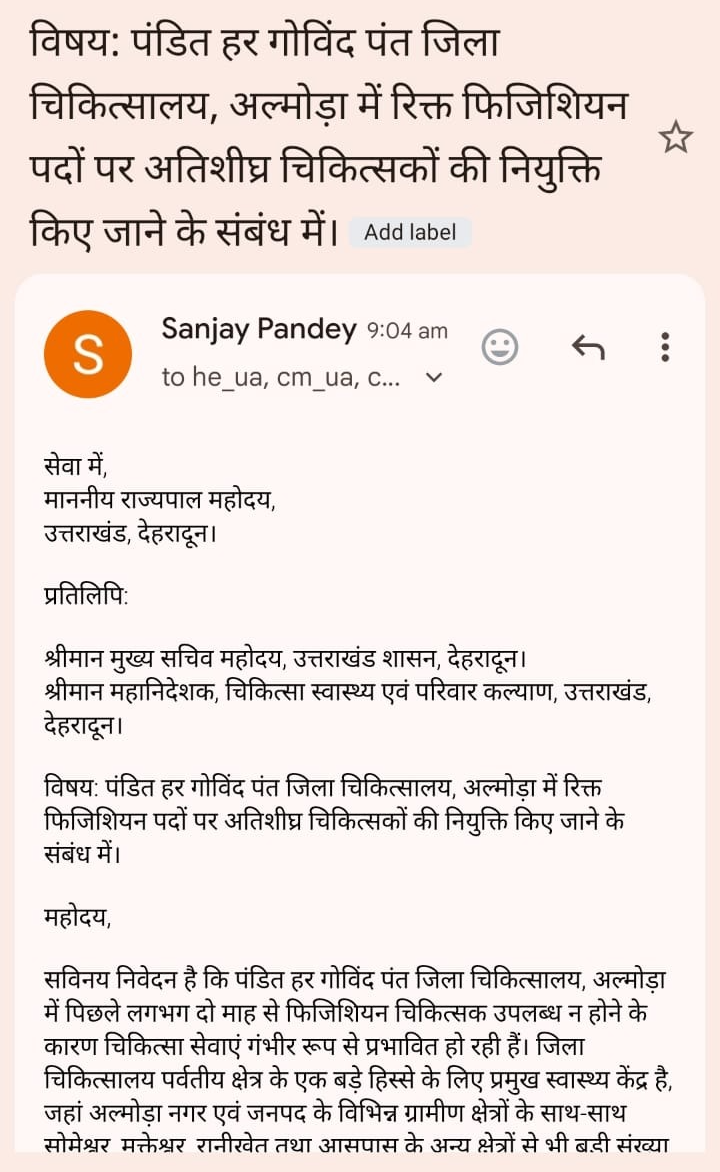Expand the recipient details chevron

tap(434, 377)
